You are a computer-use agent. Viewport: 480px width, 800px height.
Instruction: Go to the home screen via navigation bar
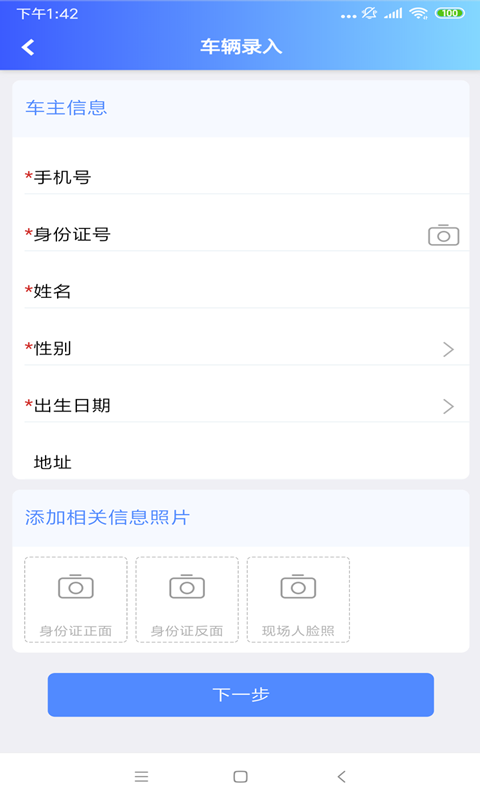coord(240,777)
